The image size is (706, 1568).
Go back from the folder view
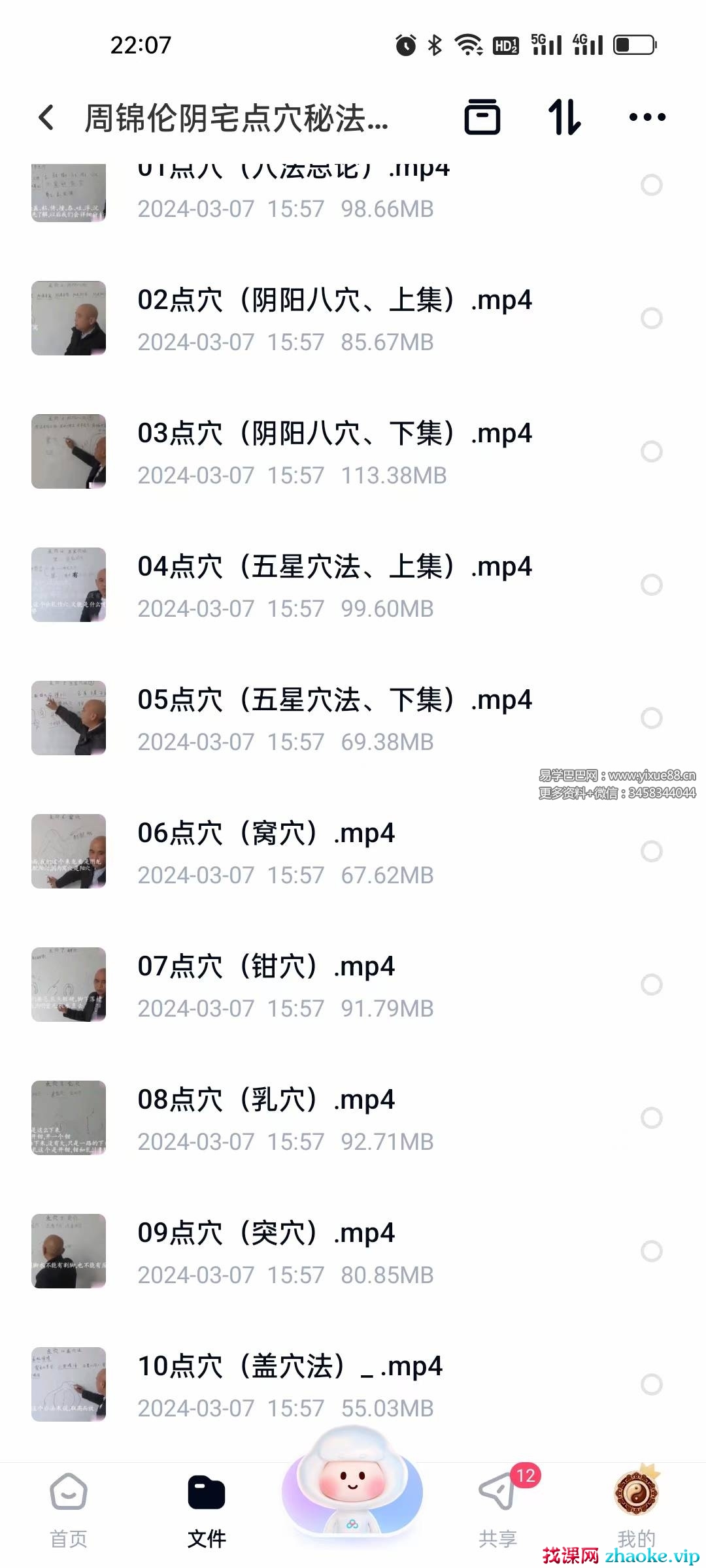(x=46, y=118)
